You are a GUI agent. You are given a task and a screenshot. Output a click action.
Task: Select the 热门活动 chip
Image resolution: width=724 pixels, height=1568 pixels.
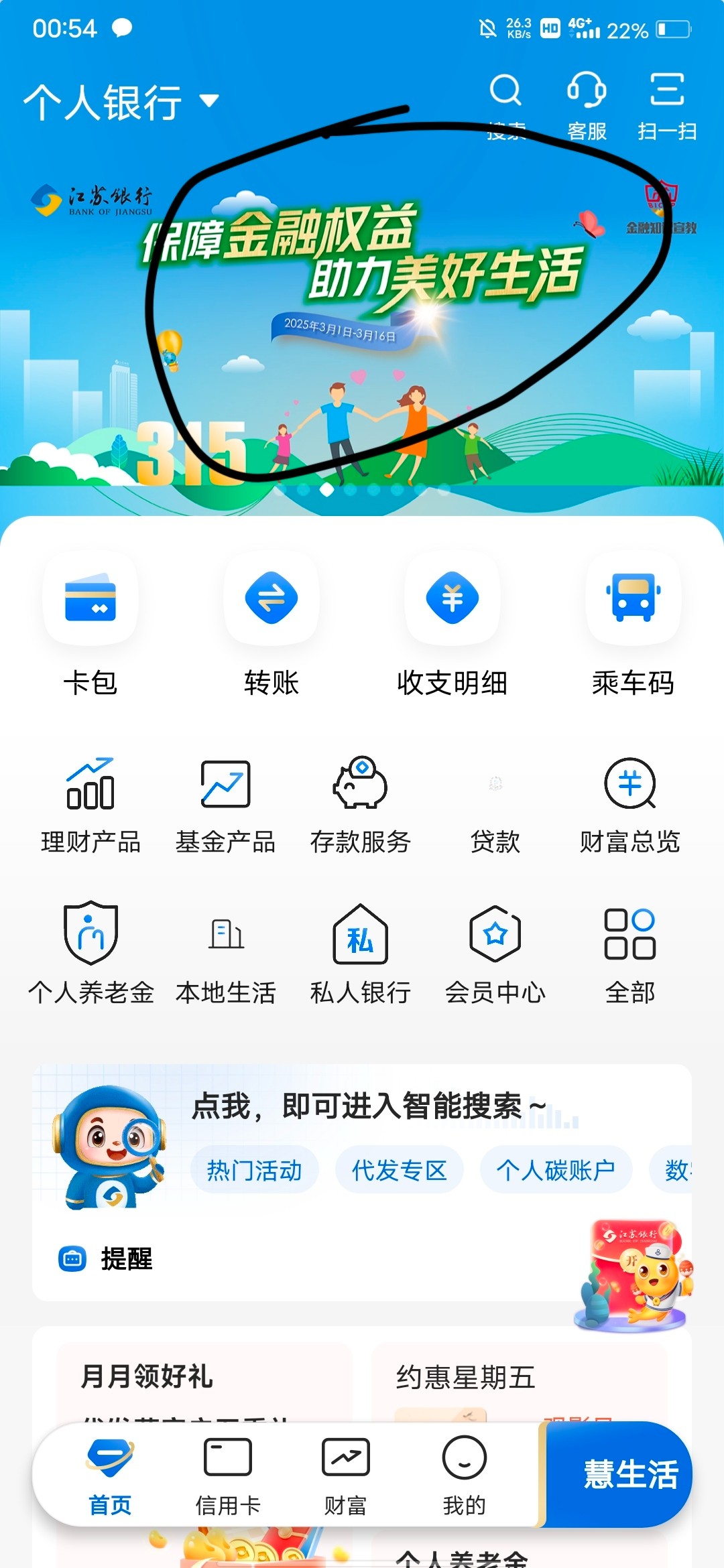point(255,1170)
